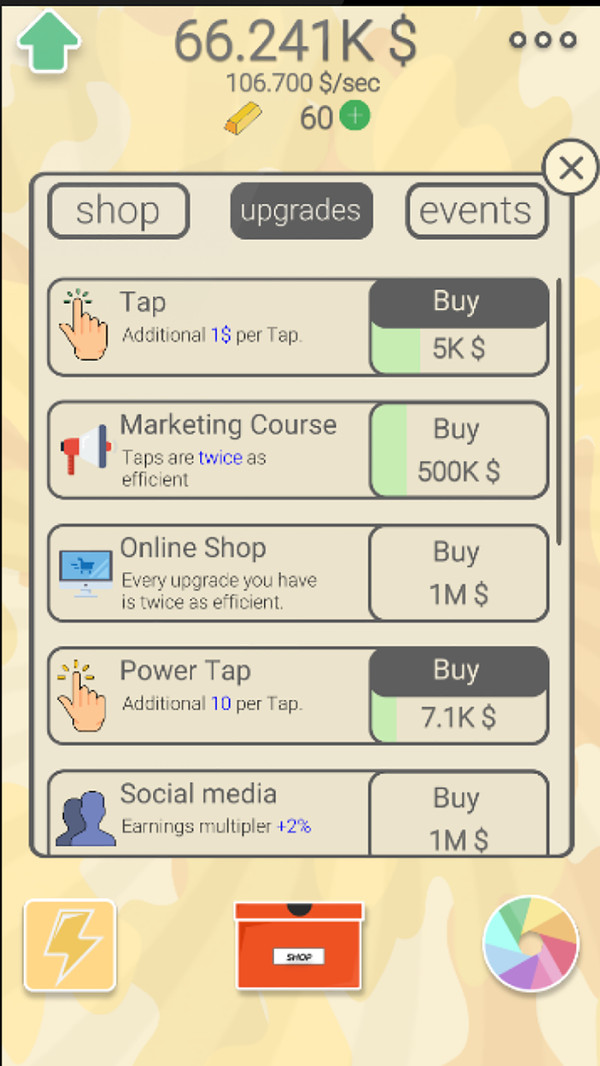Viewport: 600px width, 1066px height.
Task: Open the color wheel icon
Action: 530,945
